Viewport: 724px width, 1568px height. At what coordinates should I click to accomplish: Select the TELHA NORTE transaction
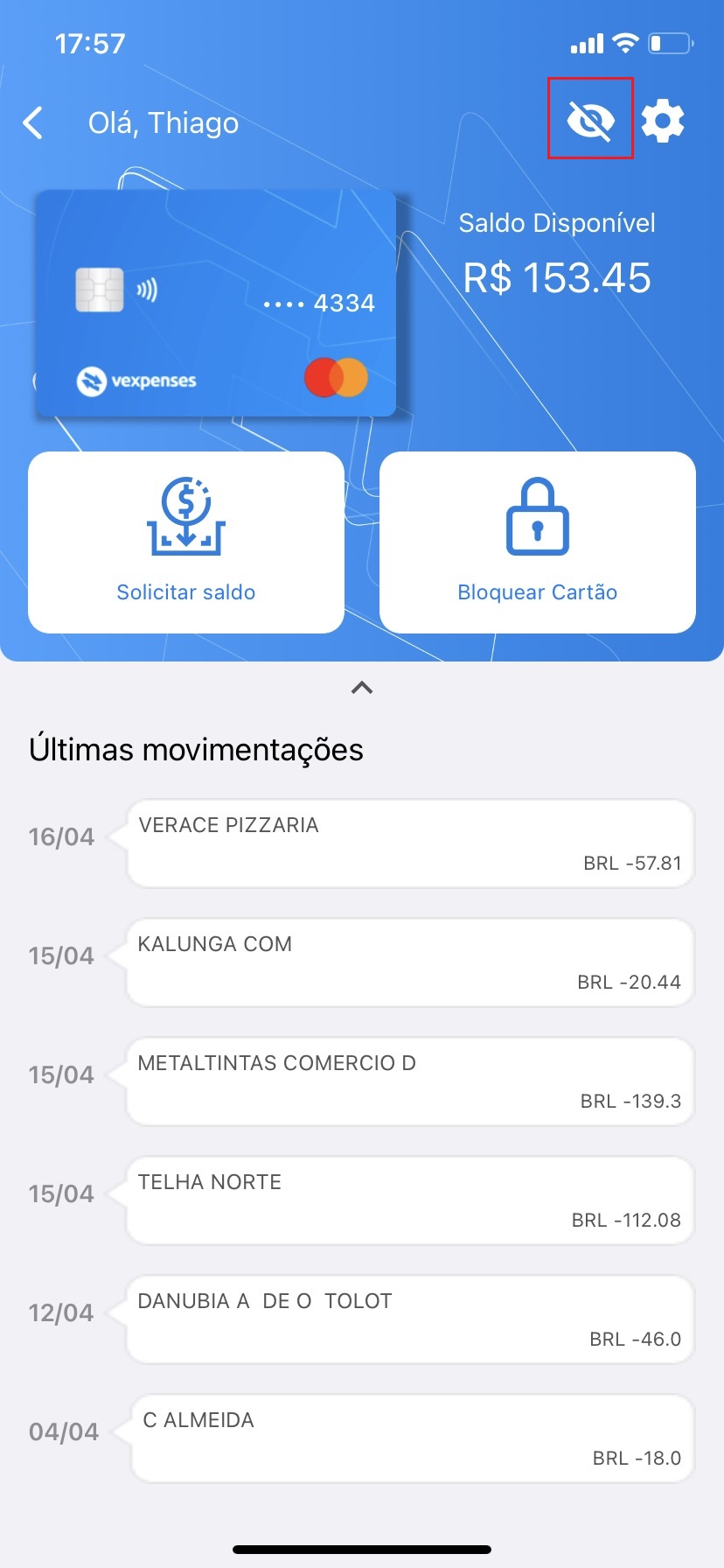[409, 1200]
